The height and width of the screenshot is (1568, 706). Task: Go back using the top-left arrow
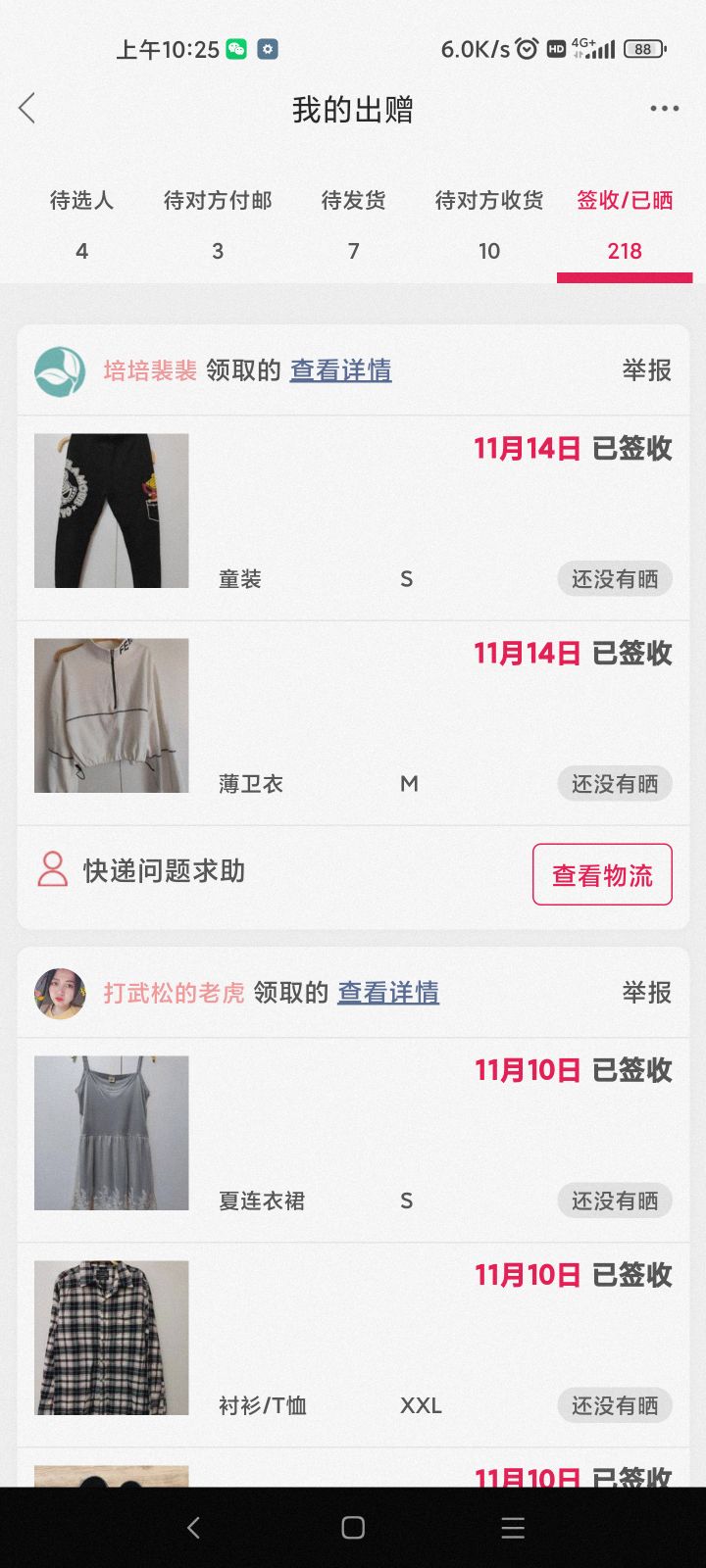(x=27, y=109)
